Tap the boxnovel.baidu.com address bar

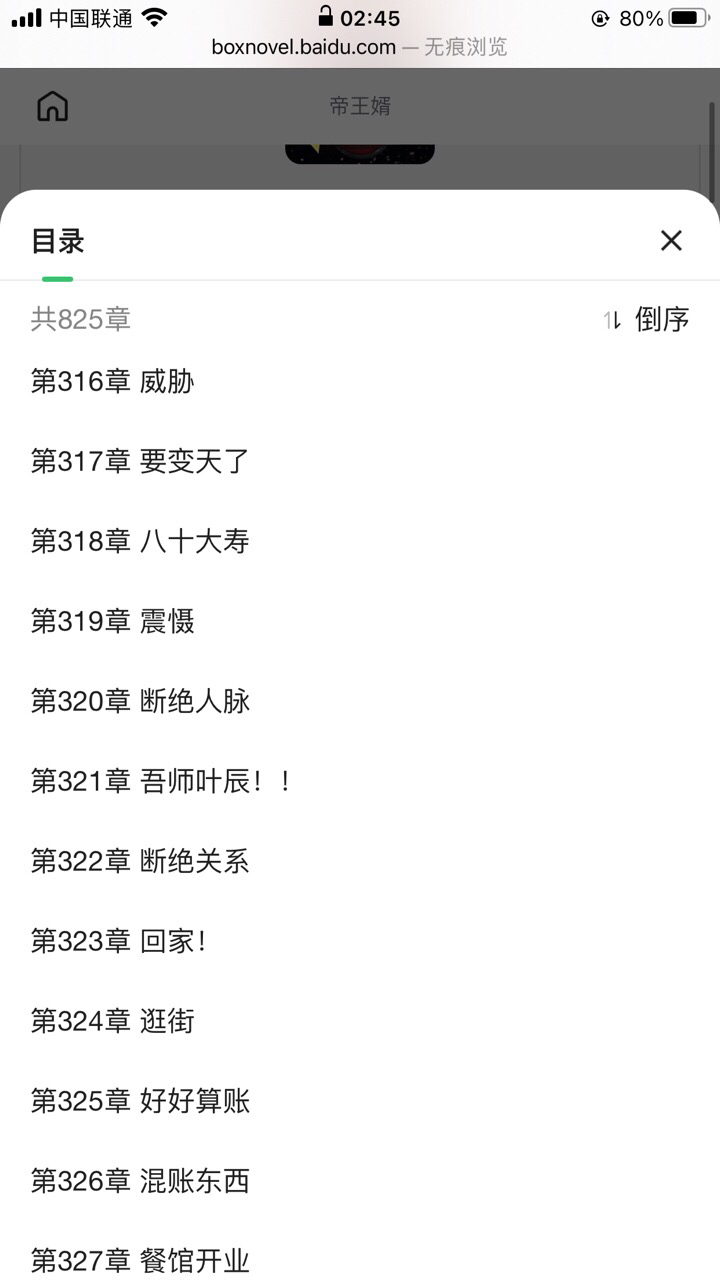tap(359, 47)
